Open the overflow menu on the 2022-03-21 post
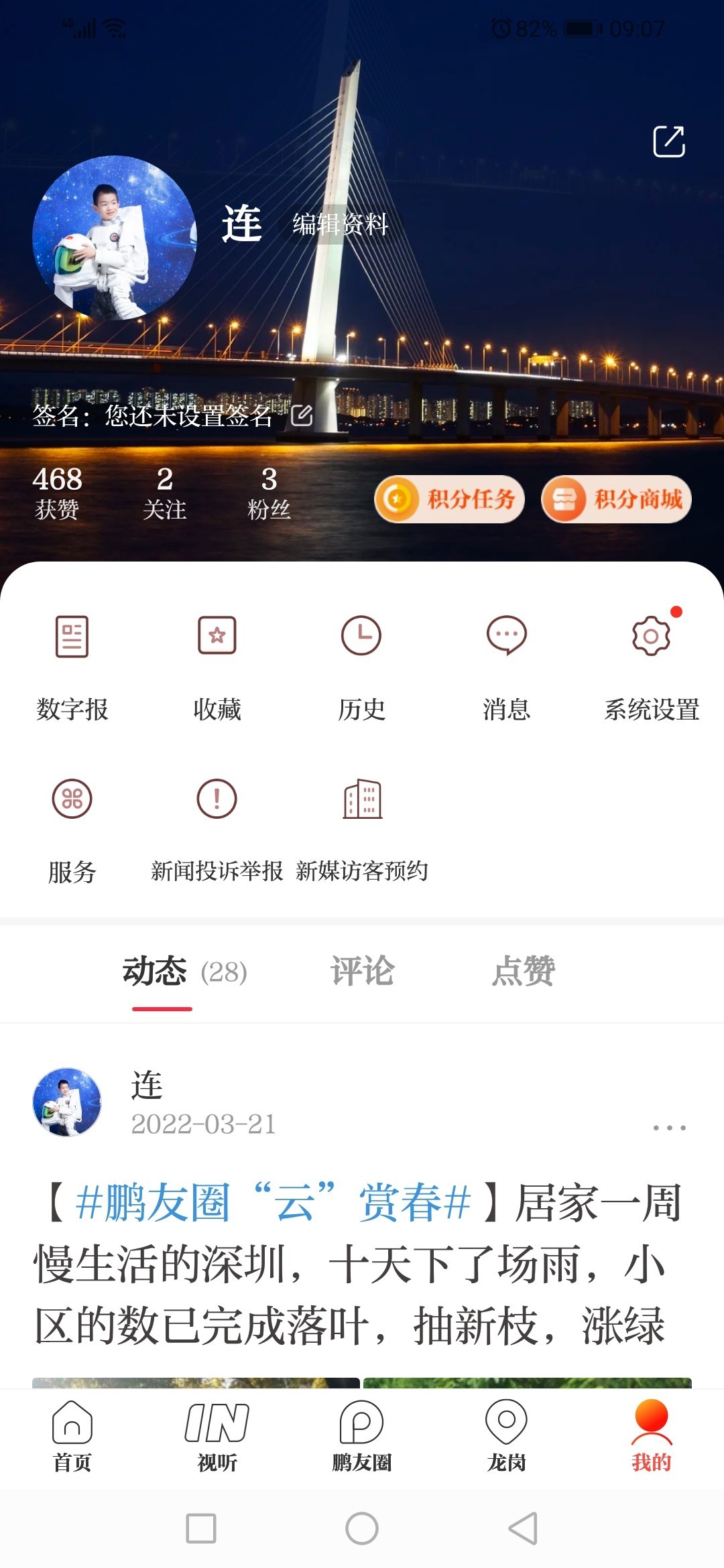 (669, 1128)
